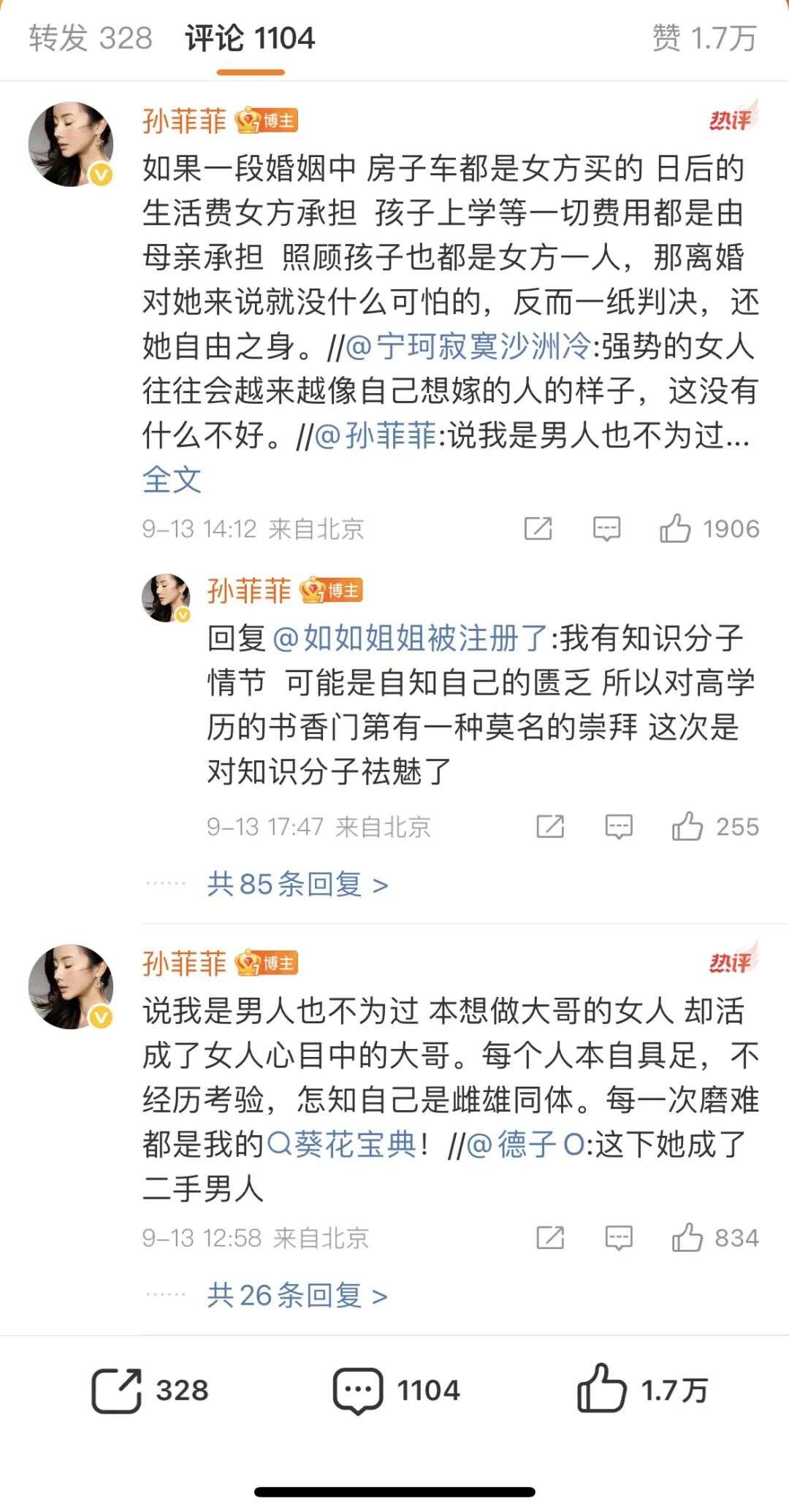Image resolution: width=789 pixels, height=1512 pixels.
Task: View all 共26条回复
Action: [x=297, y=1296]
